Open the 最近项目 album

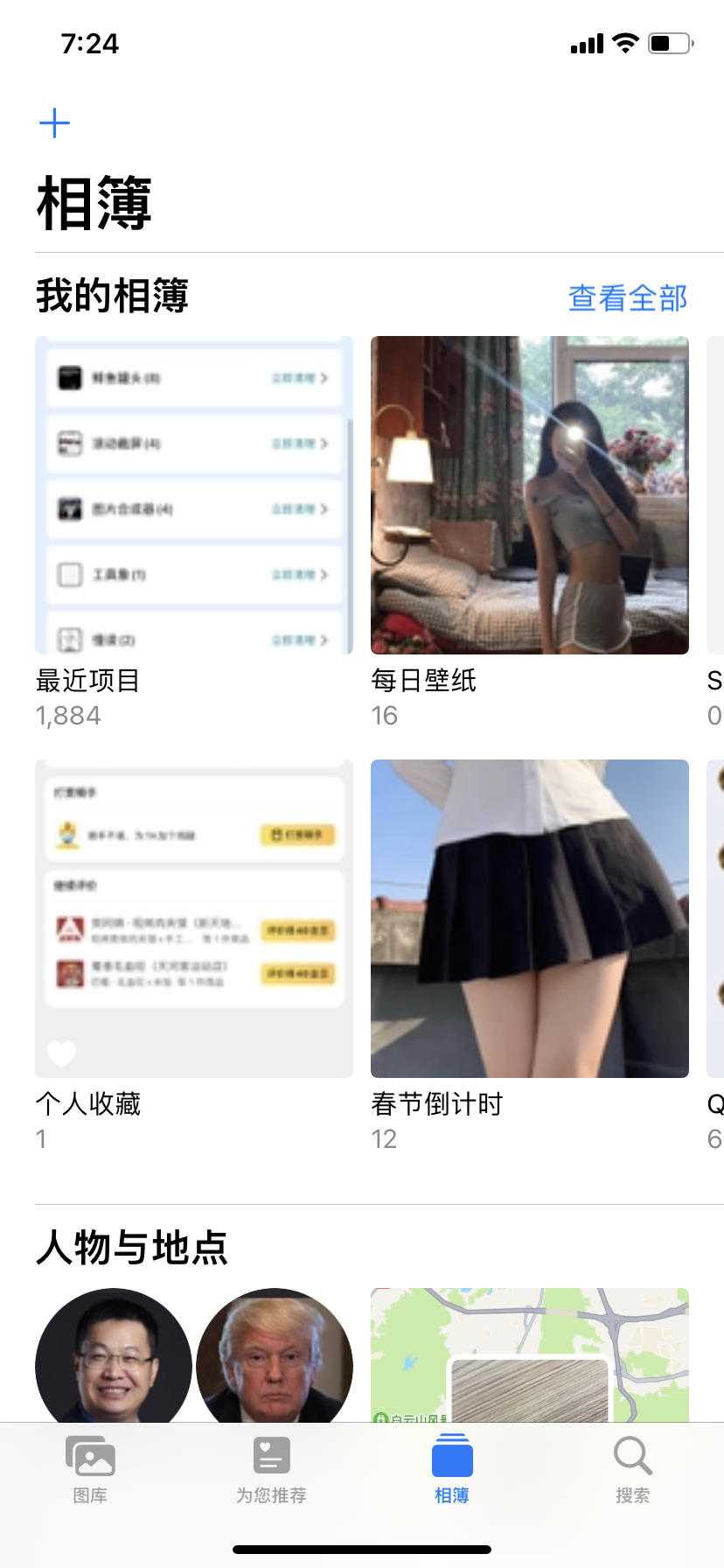coord(193,495)
